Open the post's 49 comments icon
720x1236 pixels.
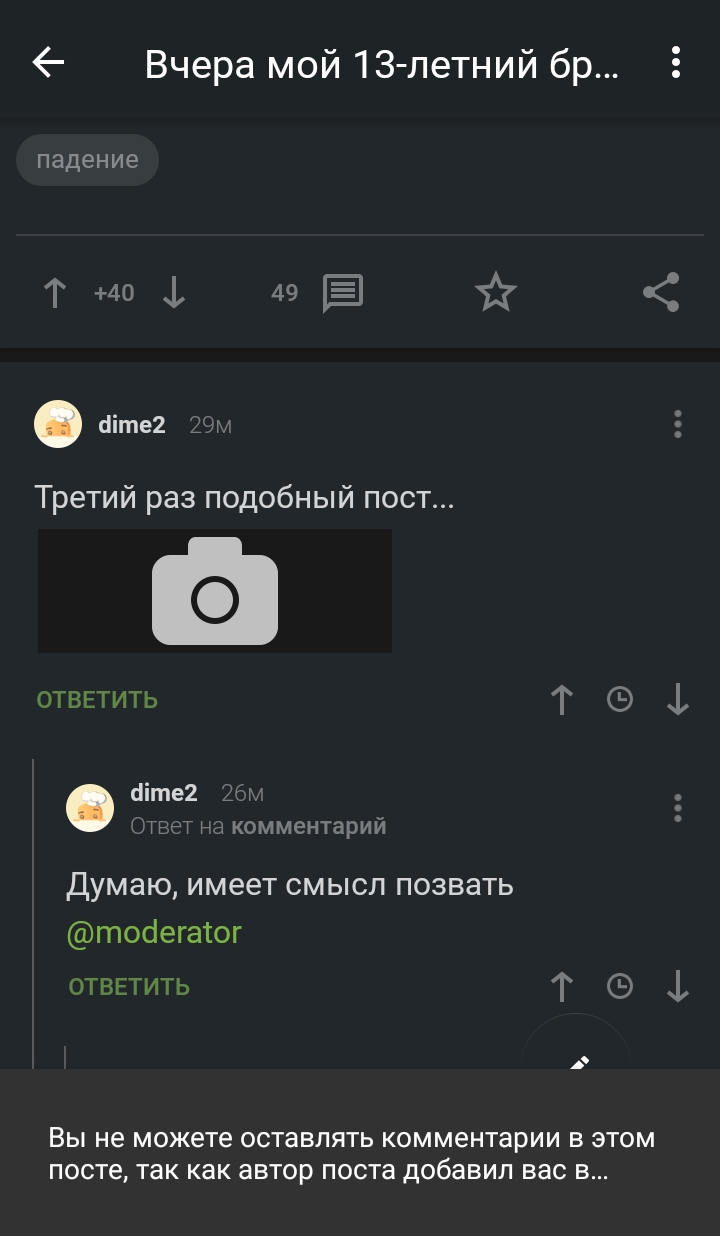pyautogui.click(x=342, y=293)
